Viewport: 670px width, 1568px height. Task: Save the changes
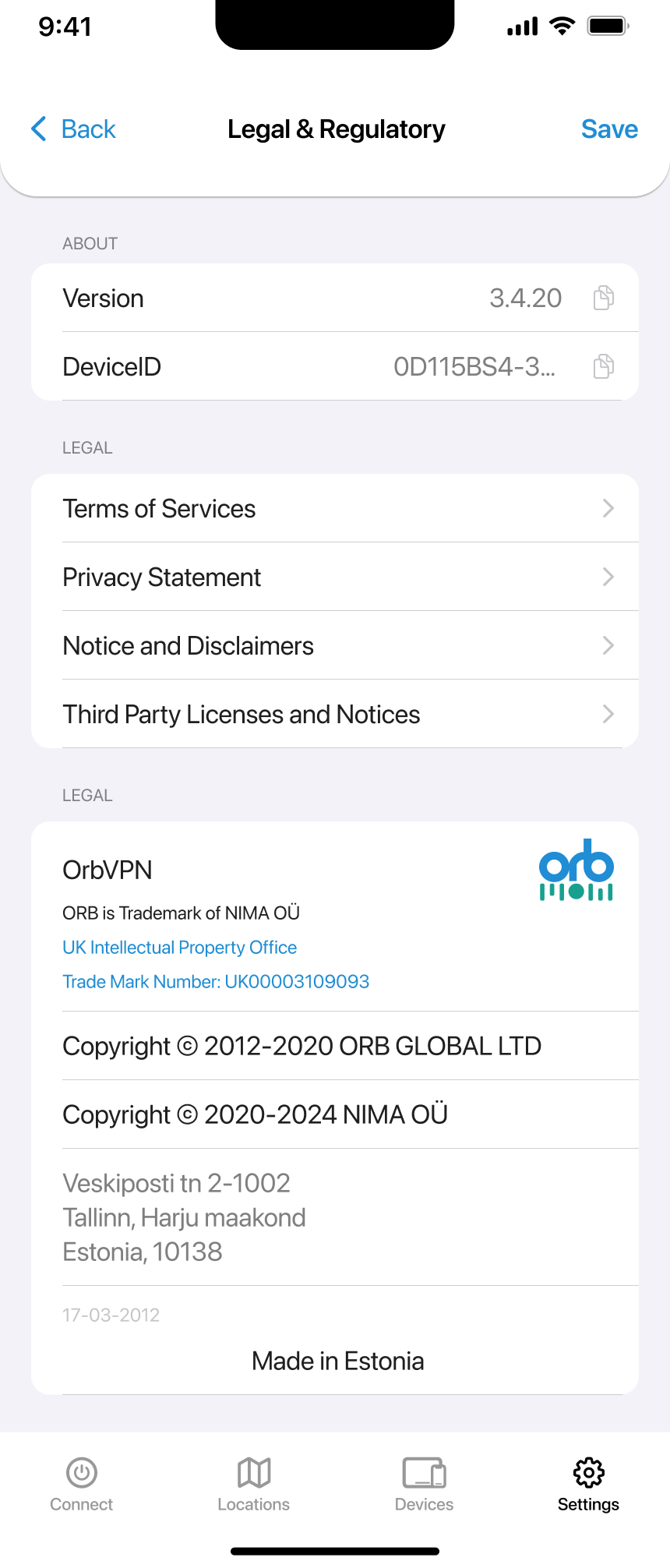click(609, 129)
